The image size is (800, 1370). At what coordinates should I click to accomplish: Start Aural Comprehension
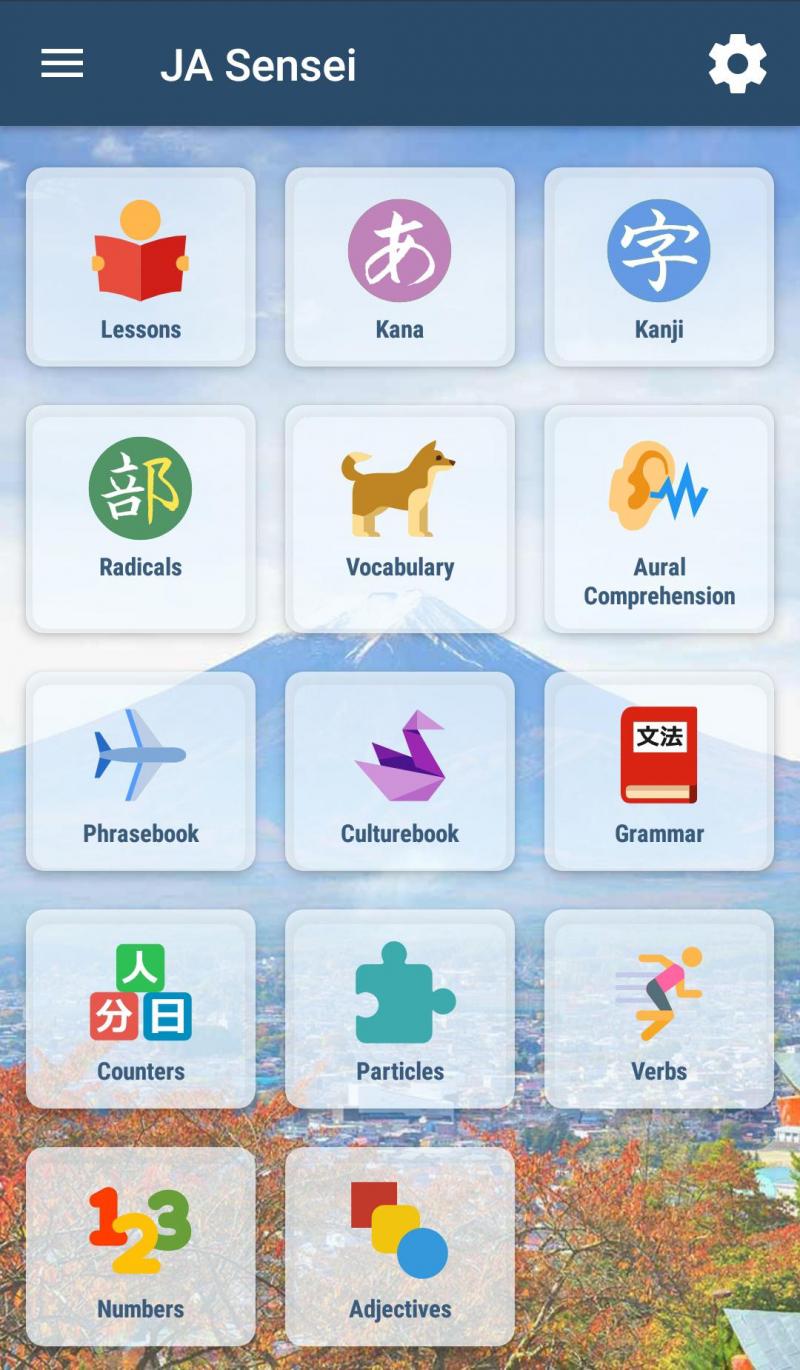659,518
